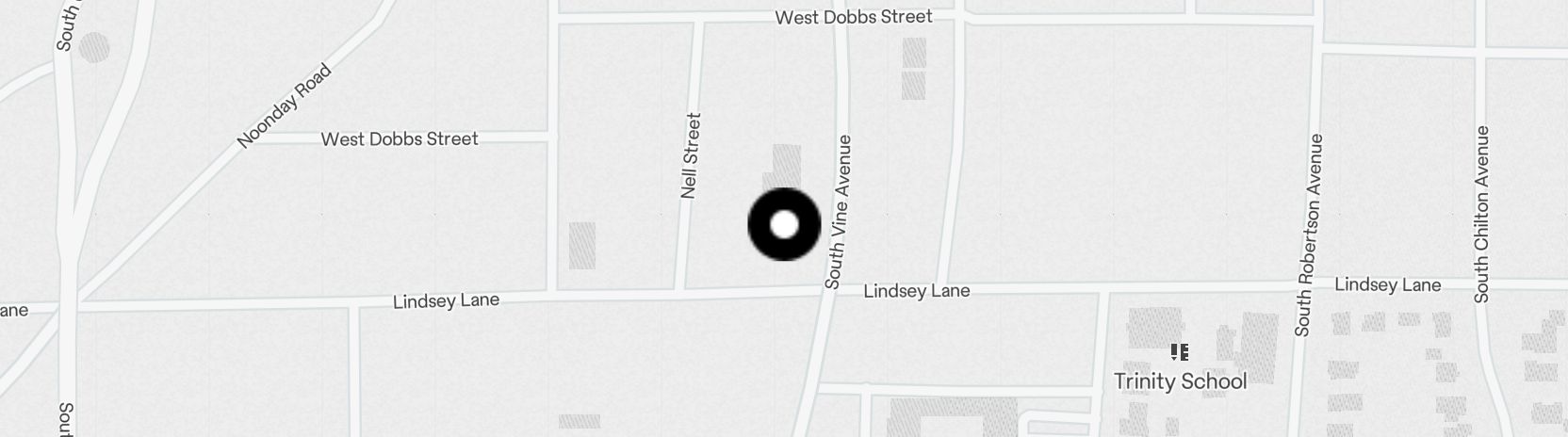Tap the black location marker pin
The height and width of the screenshot is (437, 1568).
(x=784, y=225)
